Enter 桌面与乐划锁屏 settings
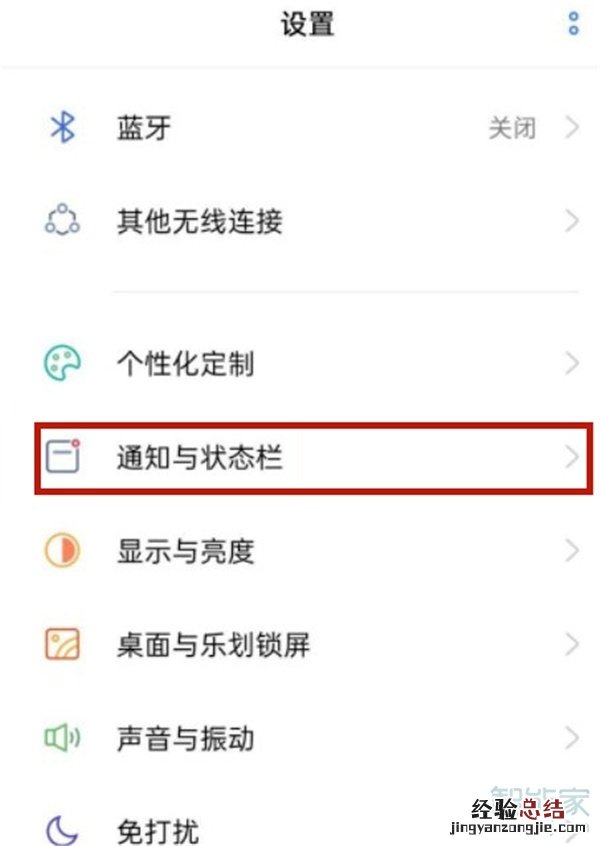Image resolution: width=600 pixels, height=846 pixels. [x=300, y=645]
